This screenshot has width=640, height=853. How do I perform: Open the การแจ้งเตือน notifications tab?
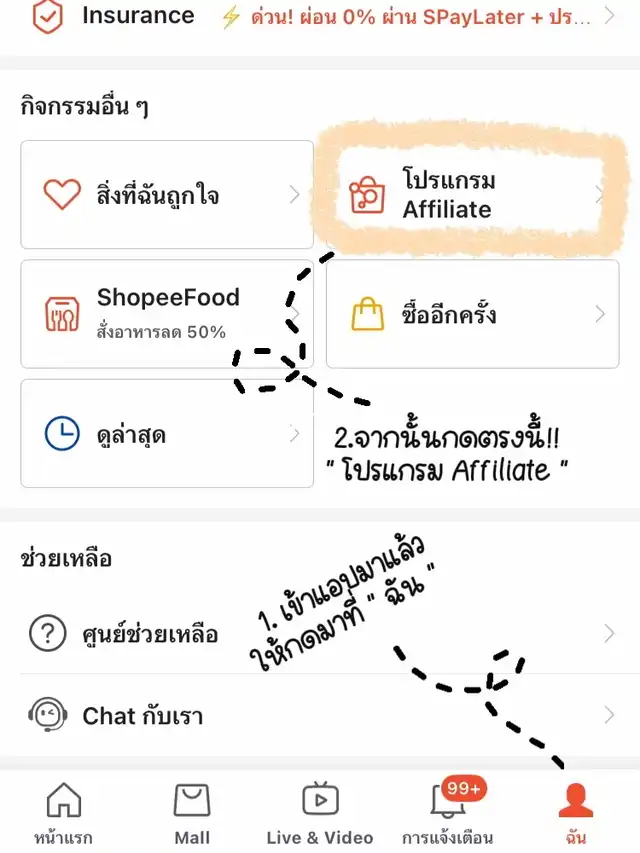pyautogui.click(x=447, y=813)
